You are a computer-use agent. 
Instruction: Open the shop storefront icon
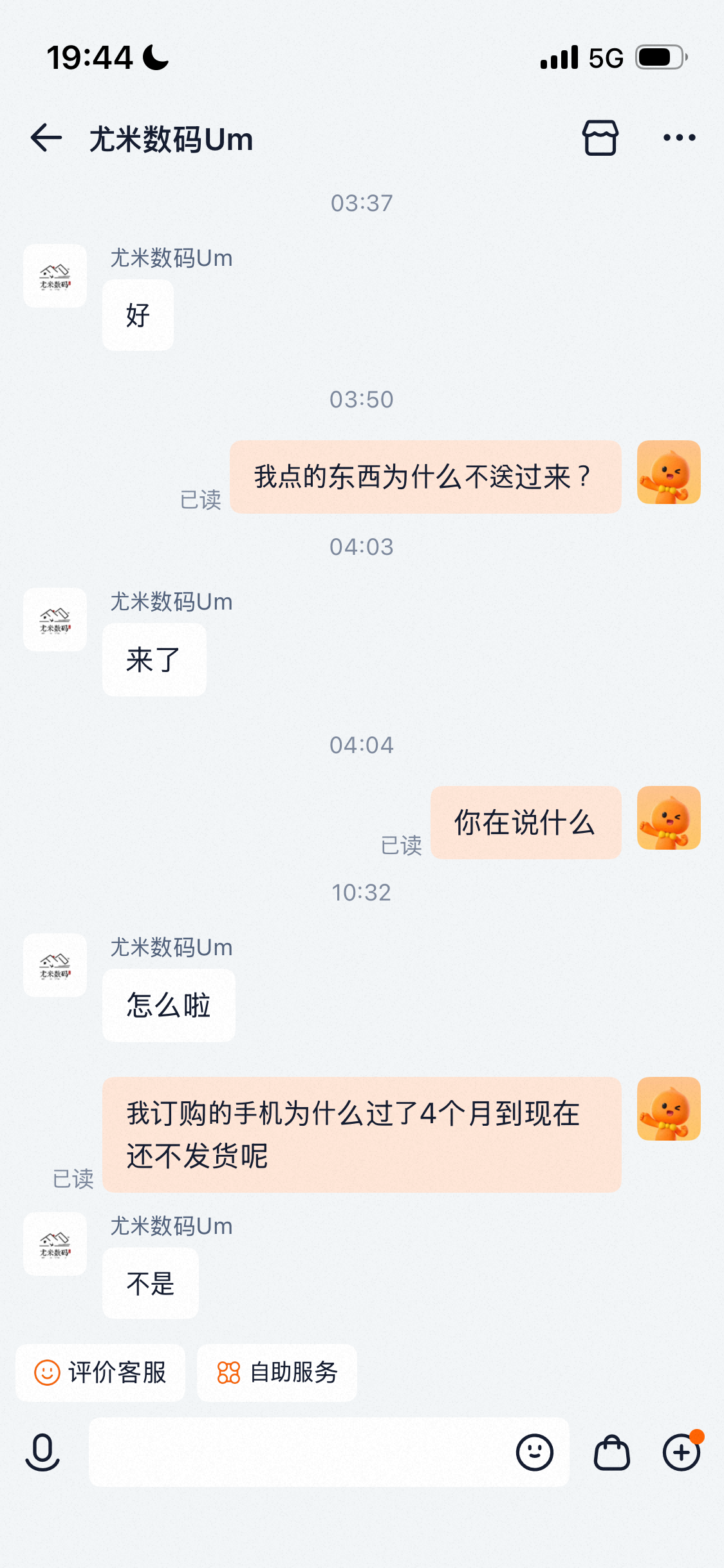point(600,138)
